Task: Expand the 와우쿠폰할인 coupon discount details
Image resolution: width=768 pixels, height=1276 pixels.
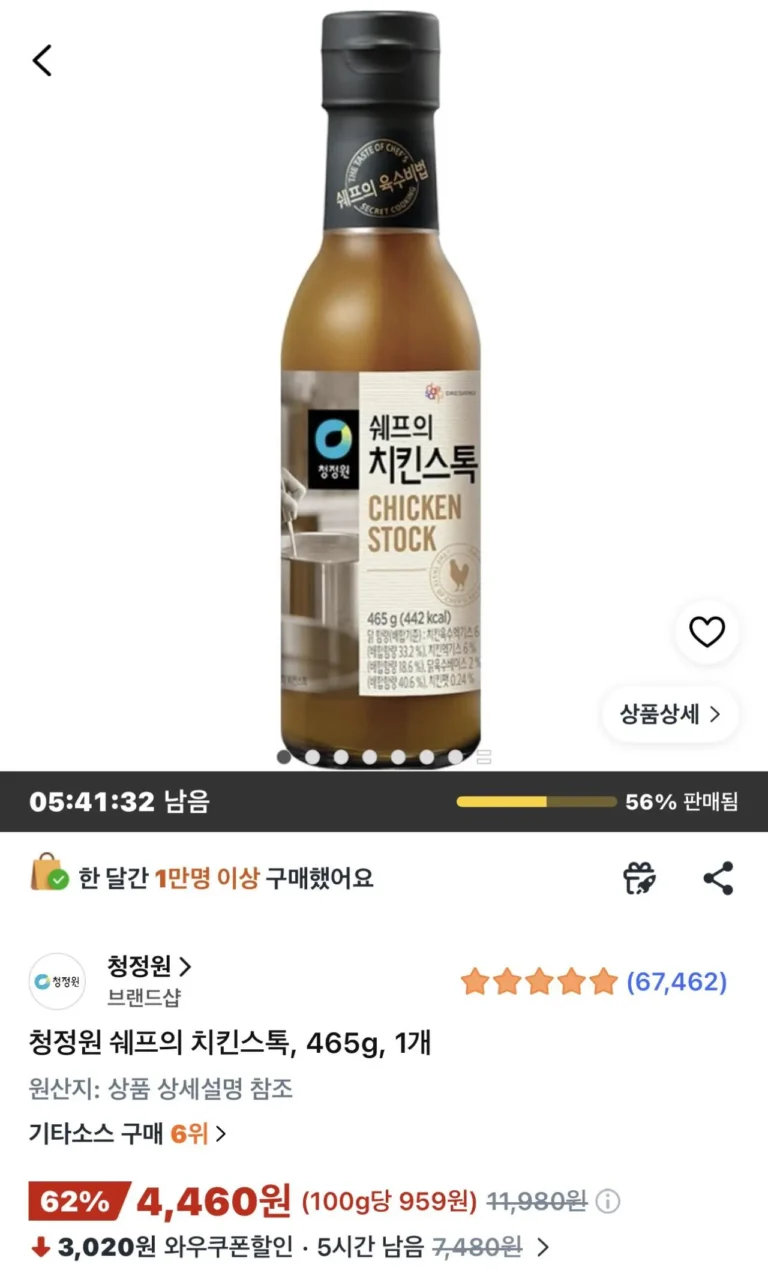Action: point(543,1247)
